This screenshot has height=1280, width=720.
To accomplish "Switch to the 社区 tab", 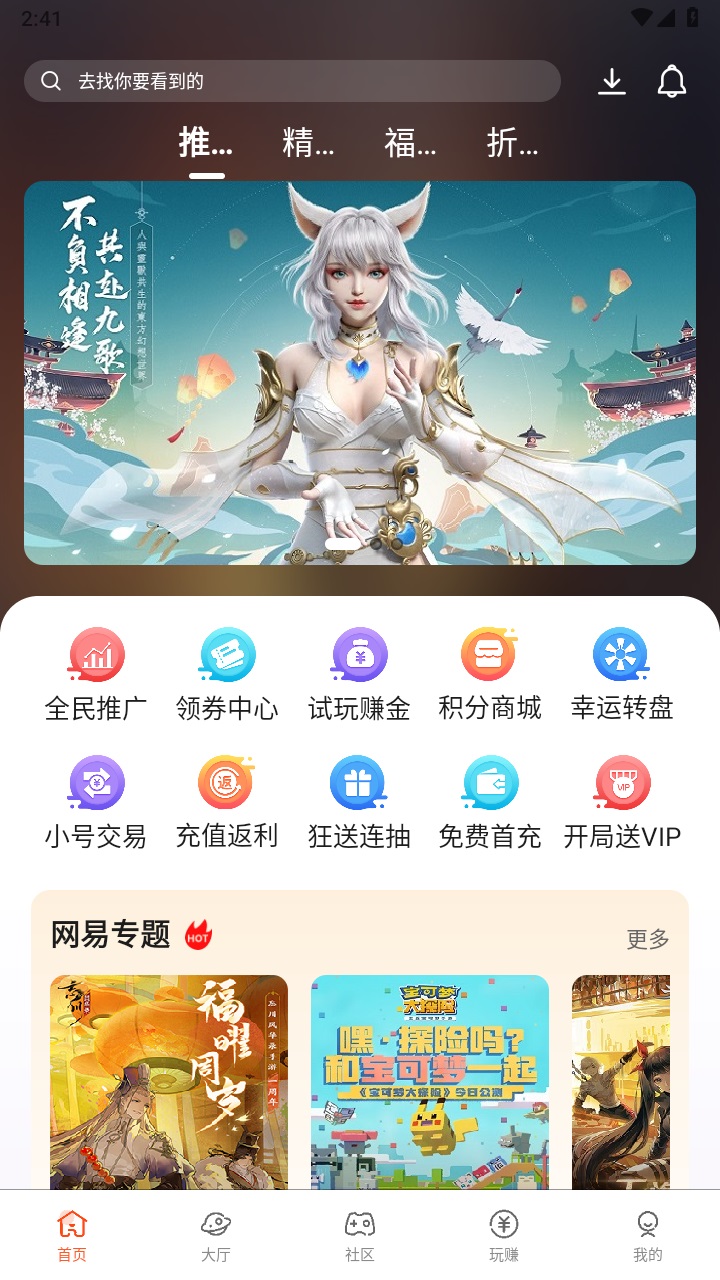I will point(360,1236).
